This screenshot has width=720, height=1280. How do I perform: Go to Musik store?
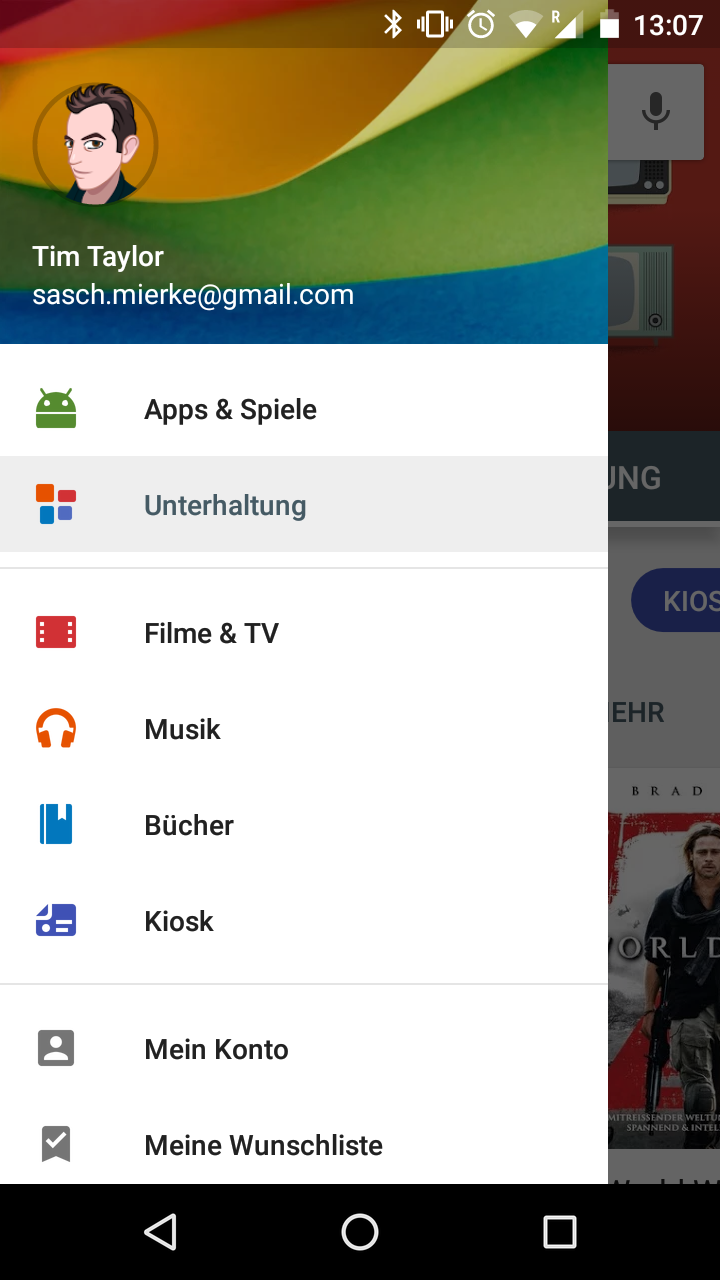click(304, 729)
